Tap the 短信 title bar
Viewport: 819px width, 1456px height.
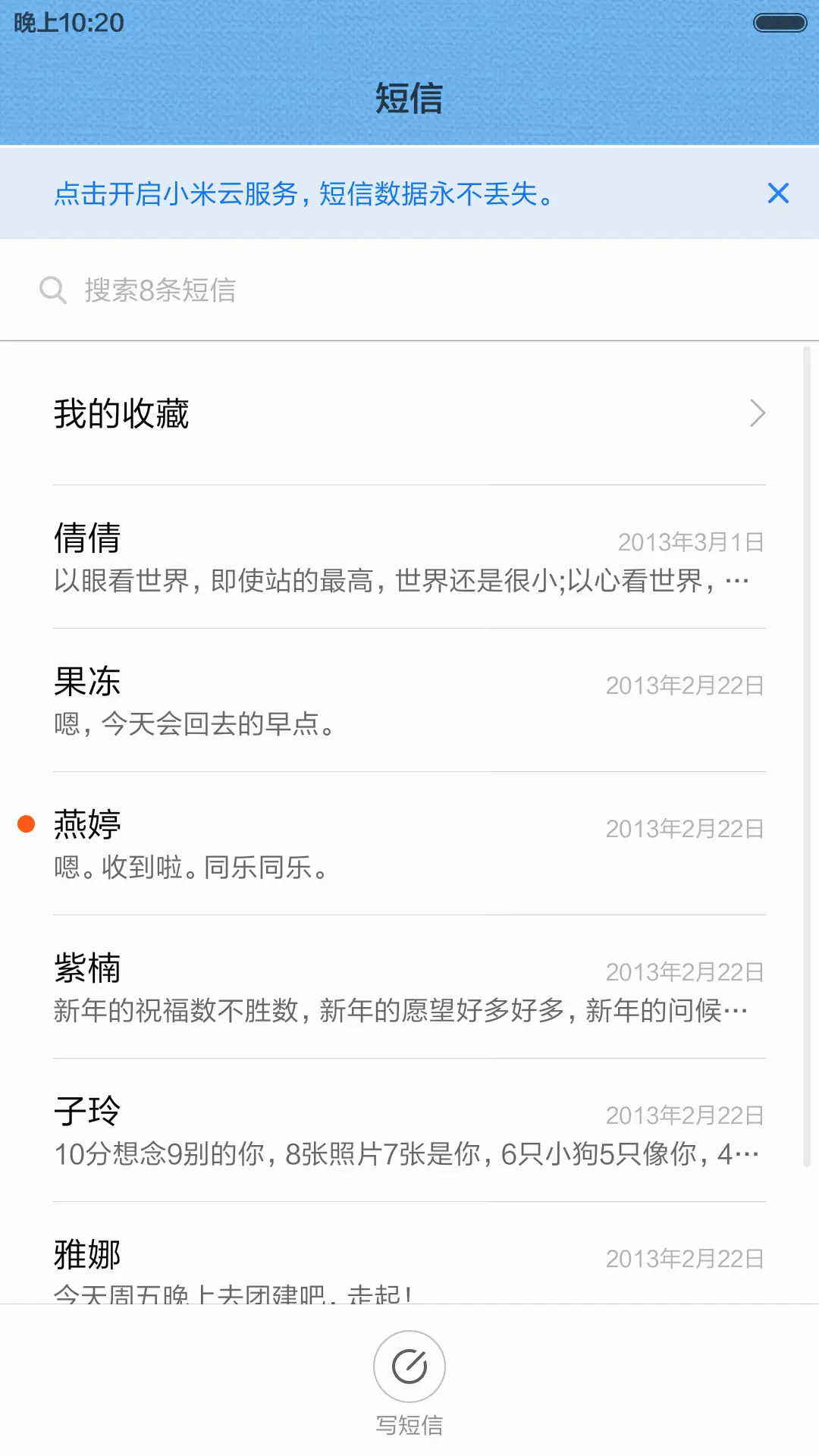pyautogui.click(x=409, y=99)
